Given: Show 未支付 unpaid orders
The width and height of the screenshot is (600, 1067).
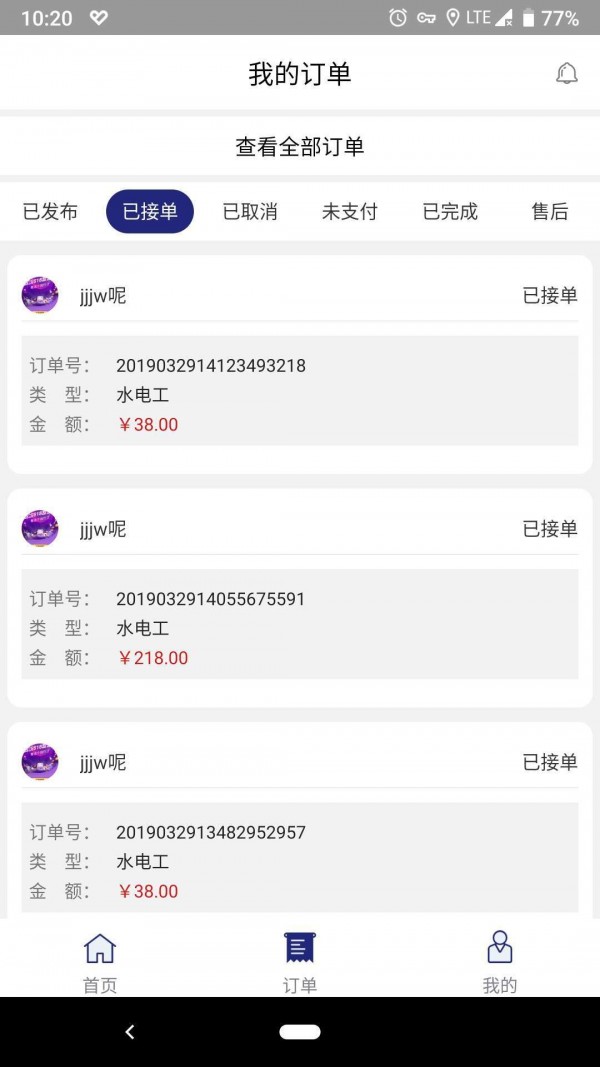Looking at the screenshot, I should click(350, 212).
